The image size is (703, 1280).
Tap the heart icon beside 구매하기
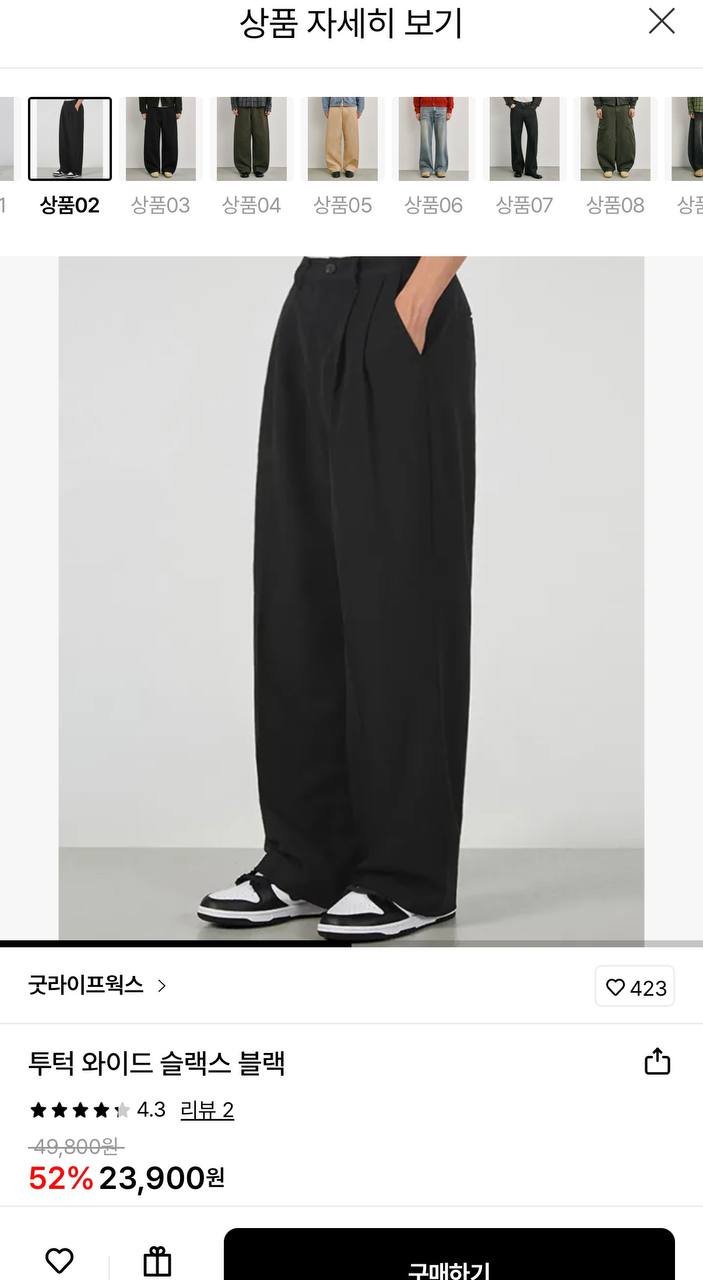pyautogui.click(x=59, y=1261)
